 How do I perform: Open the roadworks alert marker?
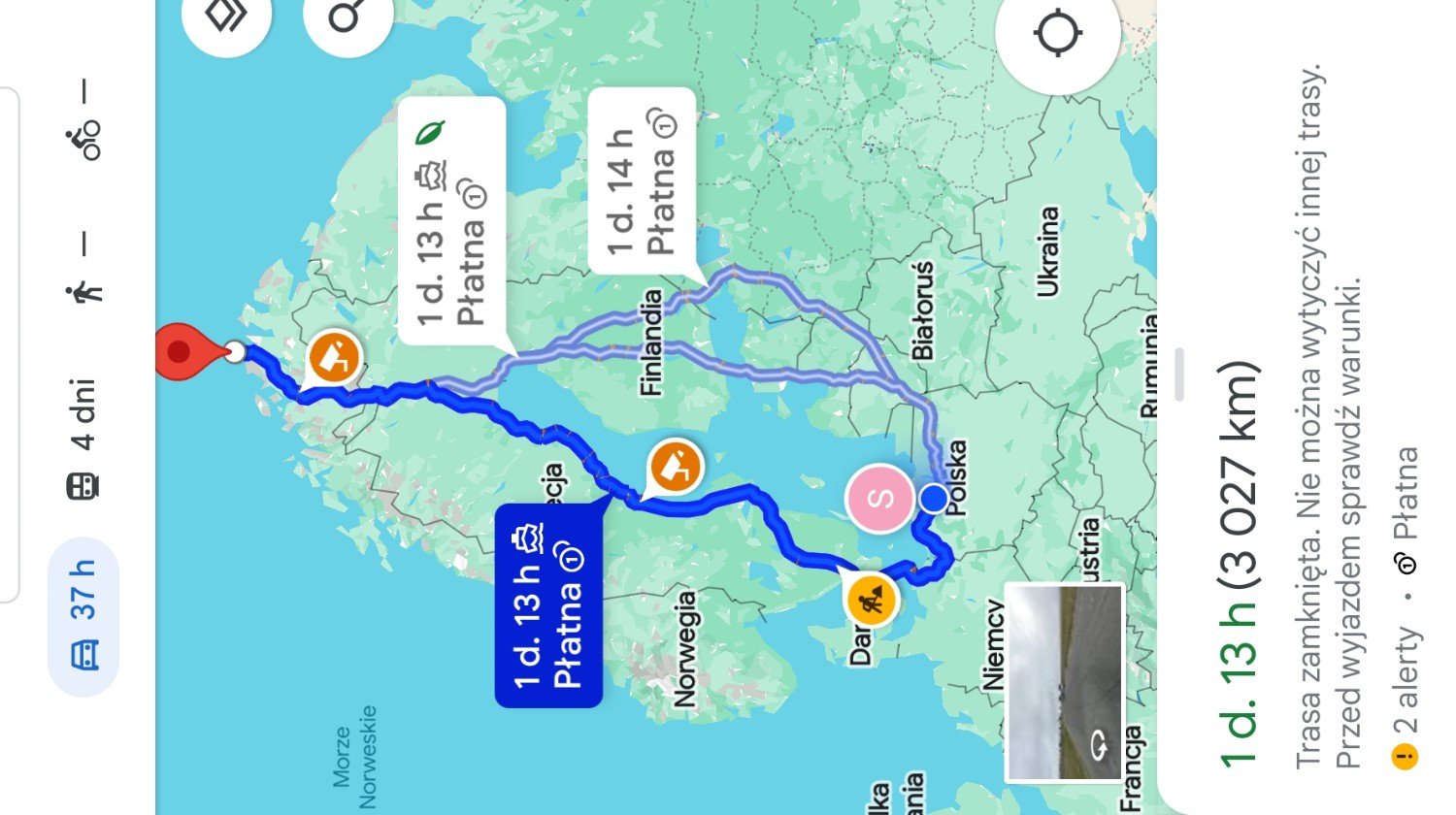(x=872, y=601)
